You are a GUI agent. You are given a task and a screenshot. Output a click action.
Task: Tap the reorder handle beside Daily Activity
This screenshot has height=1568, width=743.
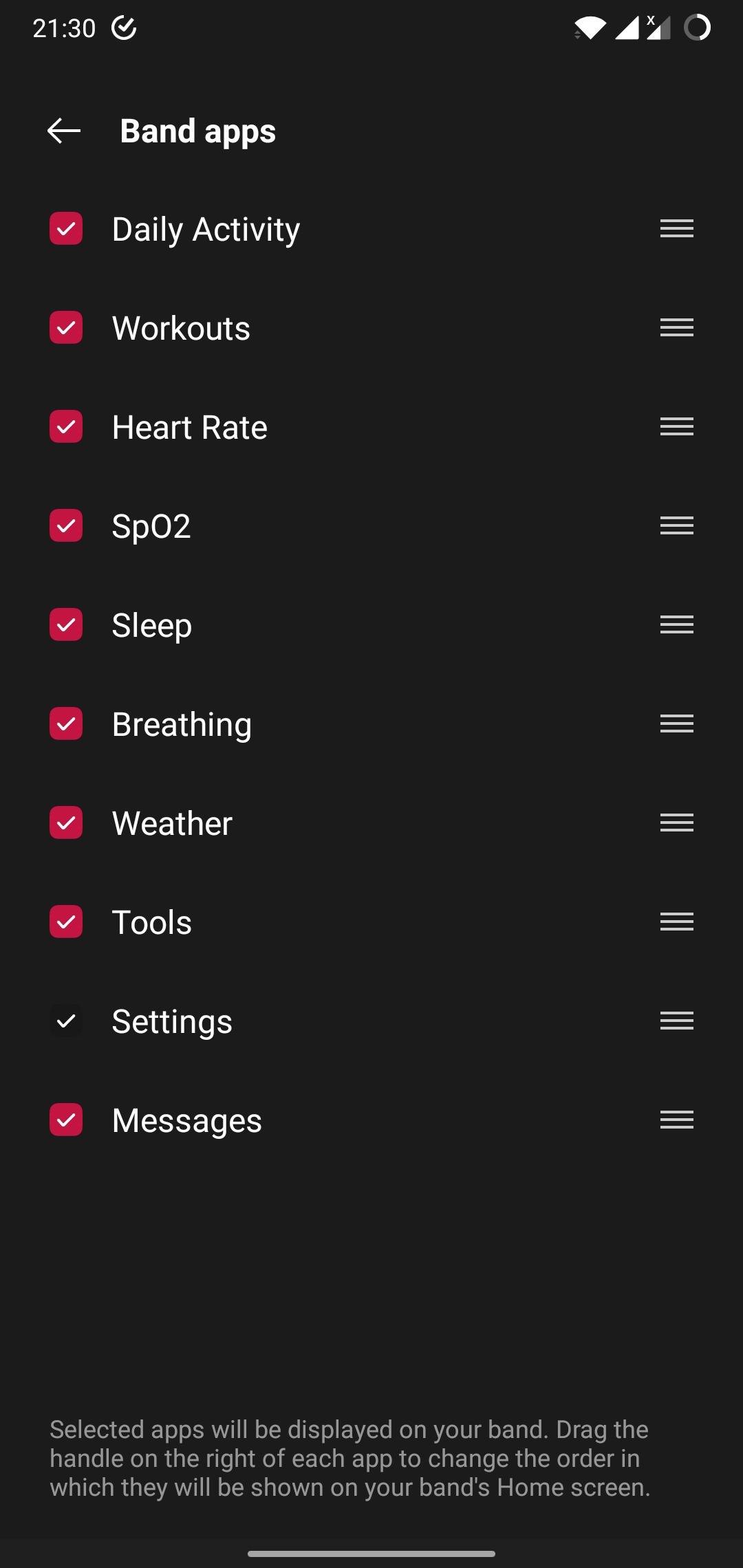point(676,228)
